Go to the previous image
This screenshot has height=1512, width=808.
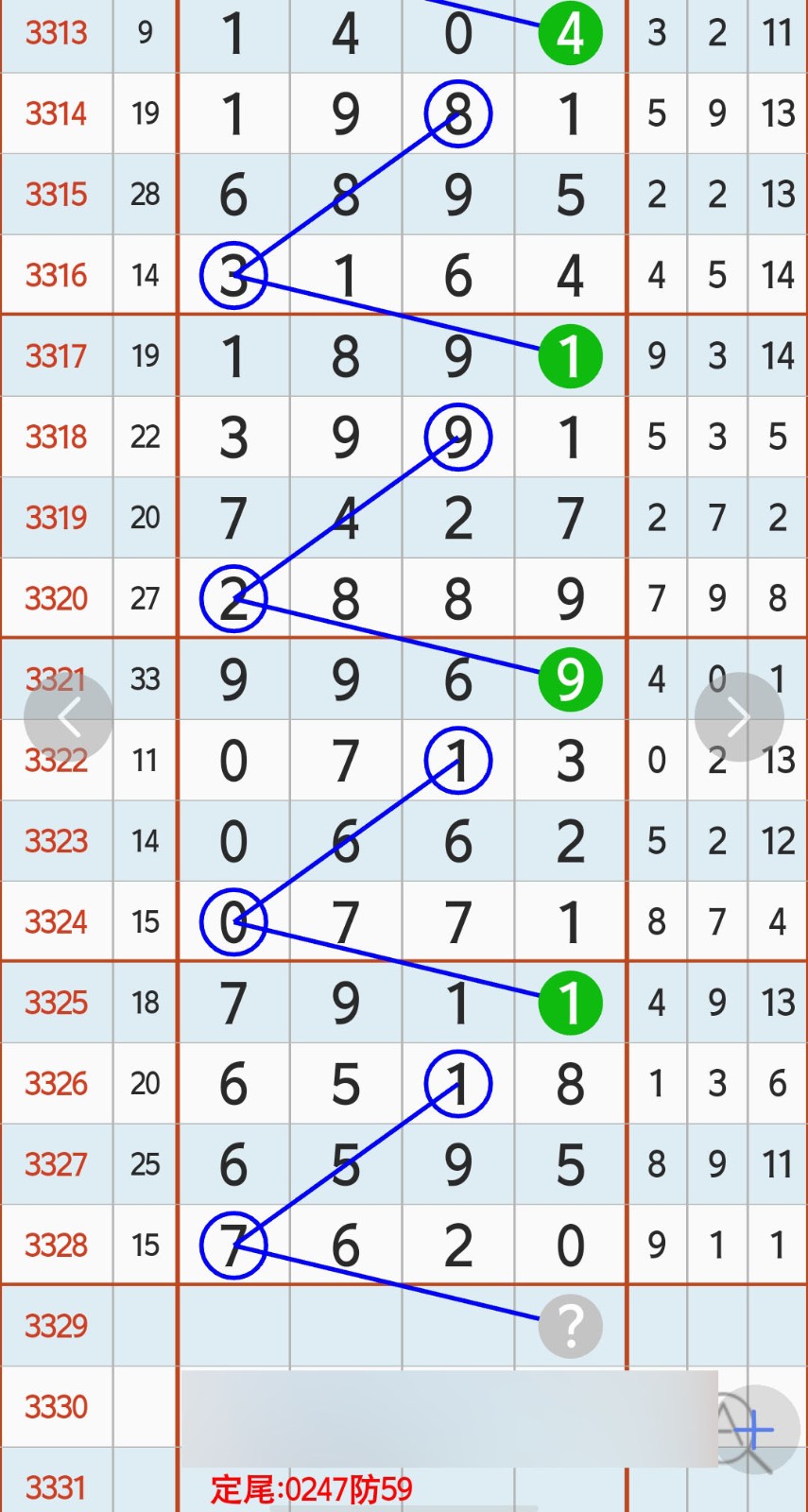click(x=68, y=717)
